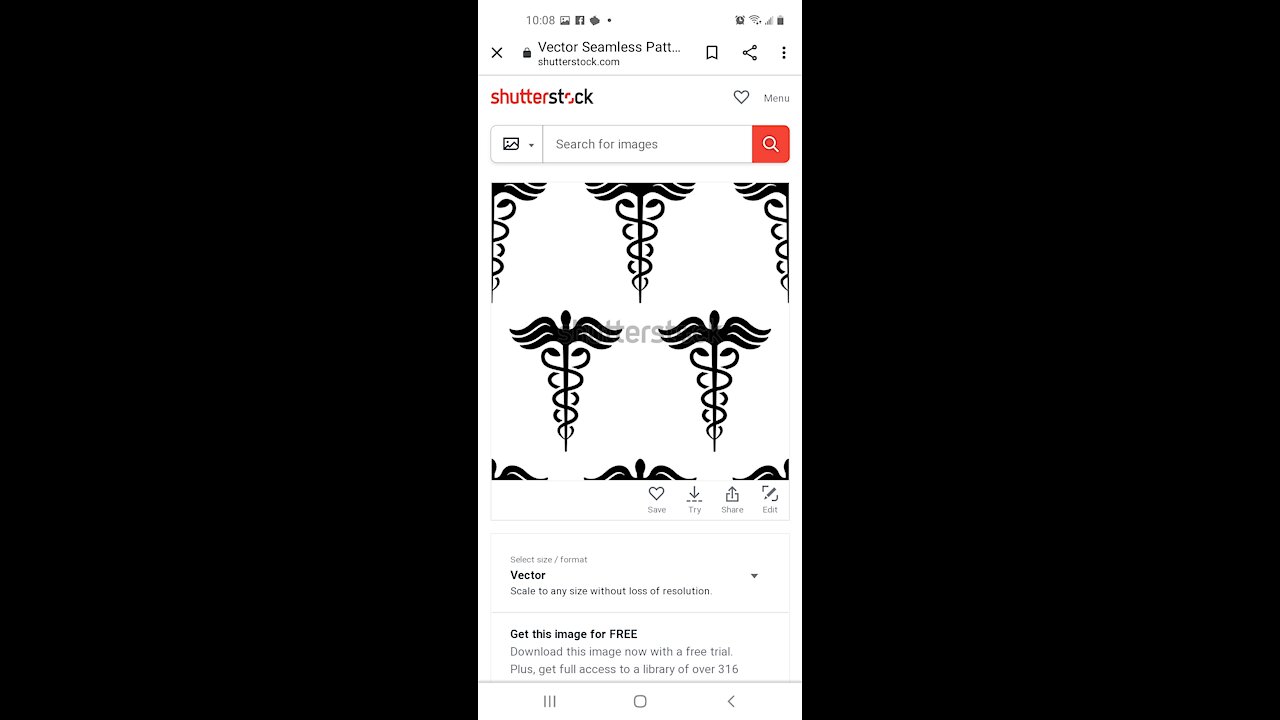Image resolution: width=1280 pixels, height=720 pixels.
Task: Share the page from the browser bar
Action: click(x=749, y=53)
